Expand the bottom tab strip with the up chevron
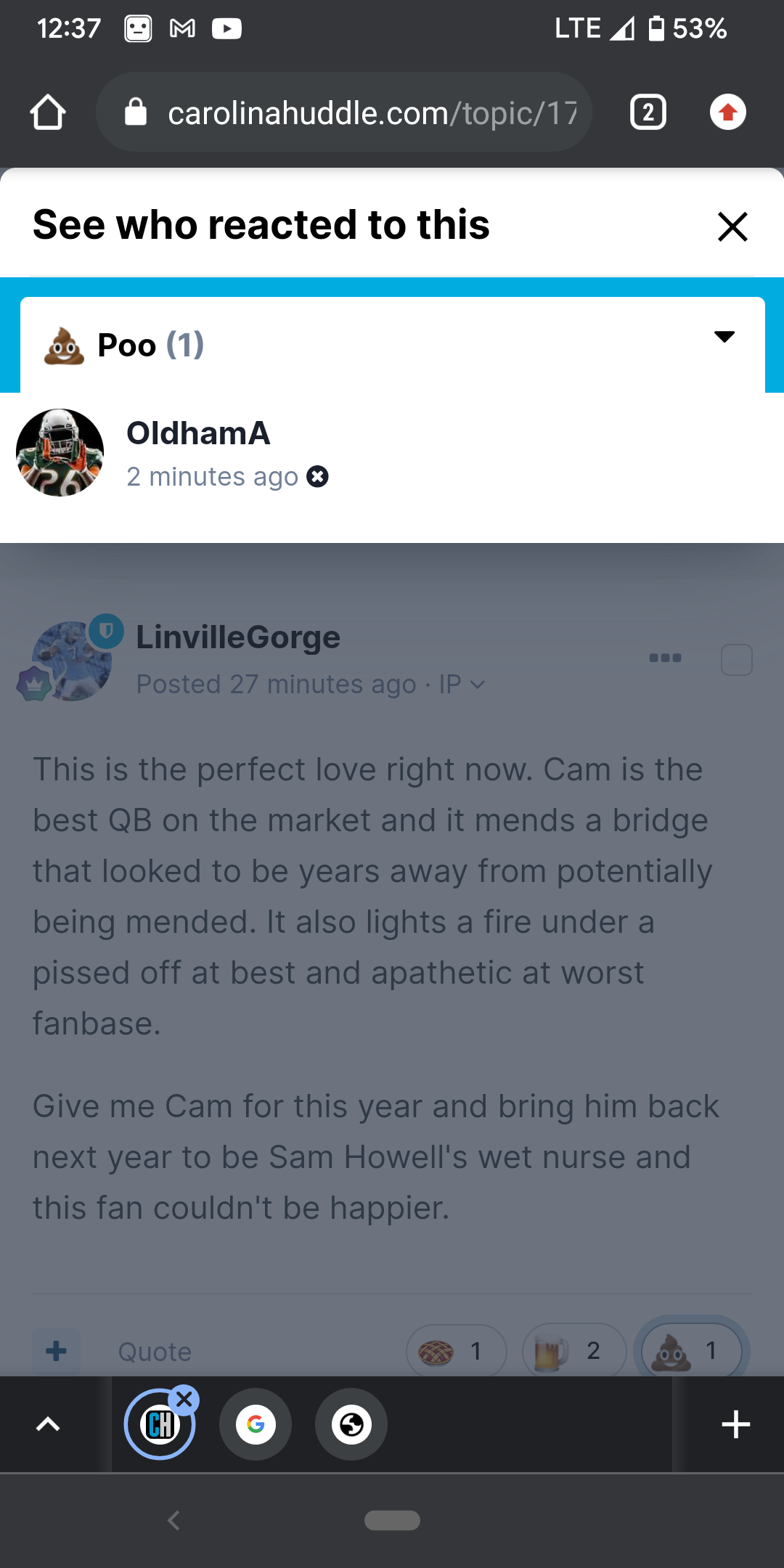 tap(48, 1424)
